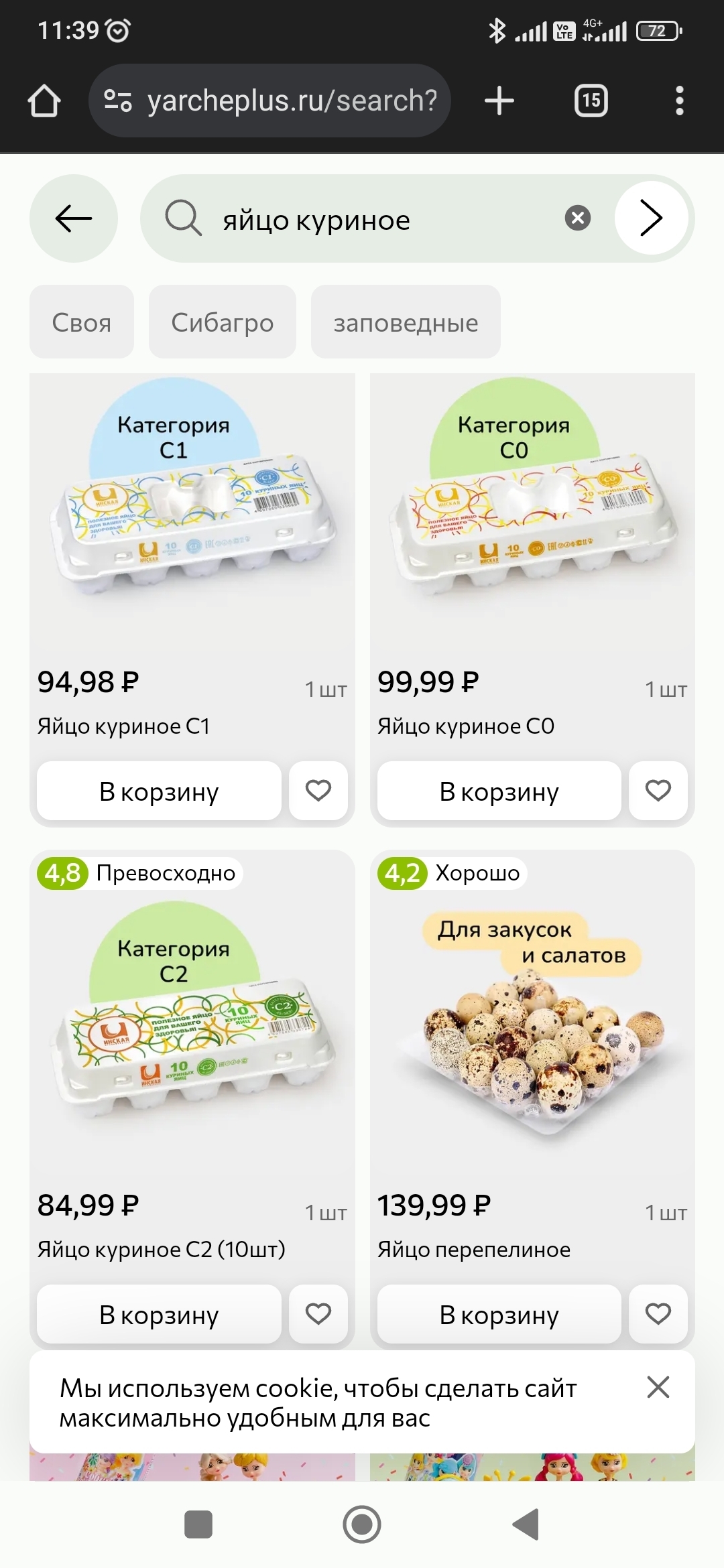Add 'Яйцо куриное С2 (10шт)' to the cart
724x1568 pixels.
click(159, 1315)
